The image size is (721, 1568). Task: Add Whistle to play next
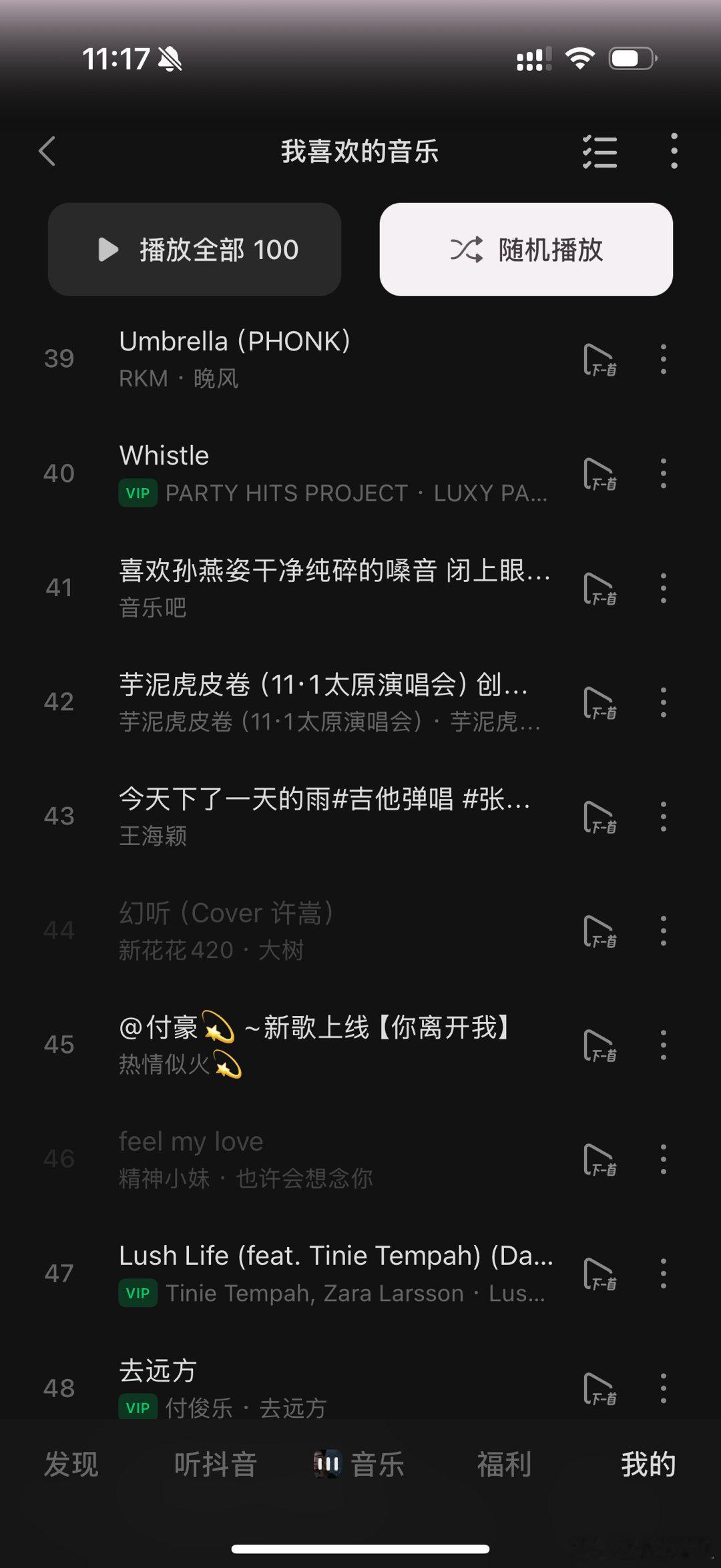pyautogui.click(x=599, y=474)
